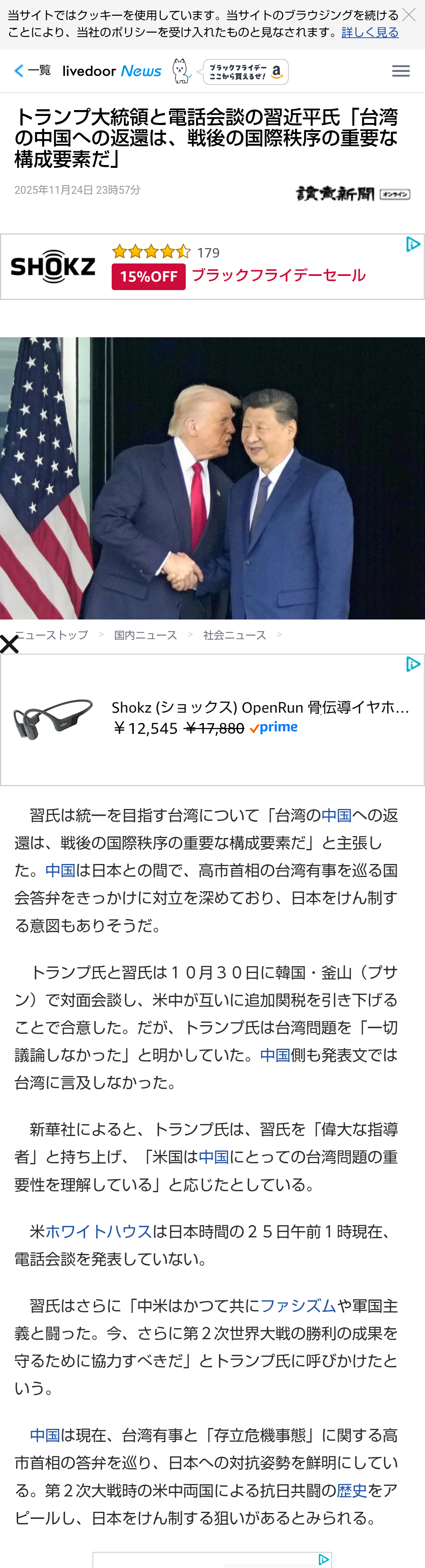
Task: Open the 読売新聞 source logo link
Action: [353, 193]
